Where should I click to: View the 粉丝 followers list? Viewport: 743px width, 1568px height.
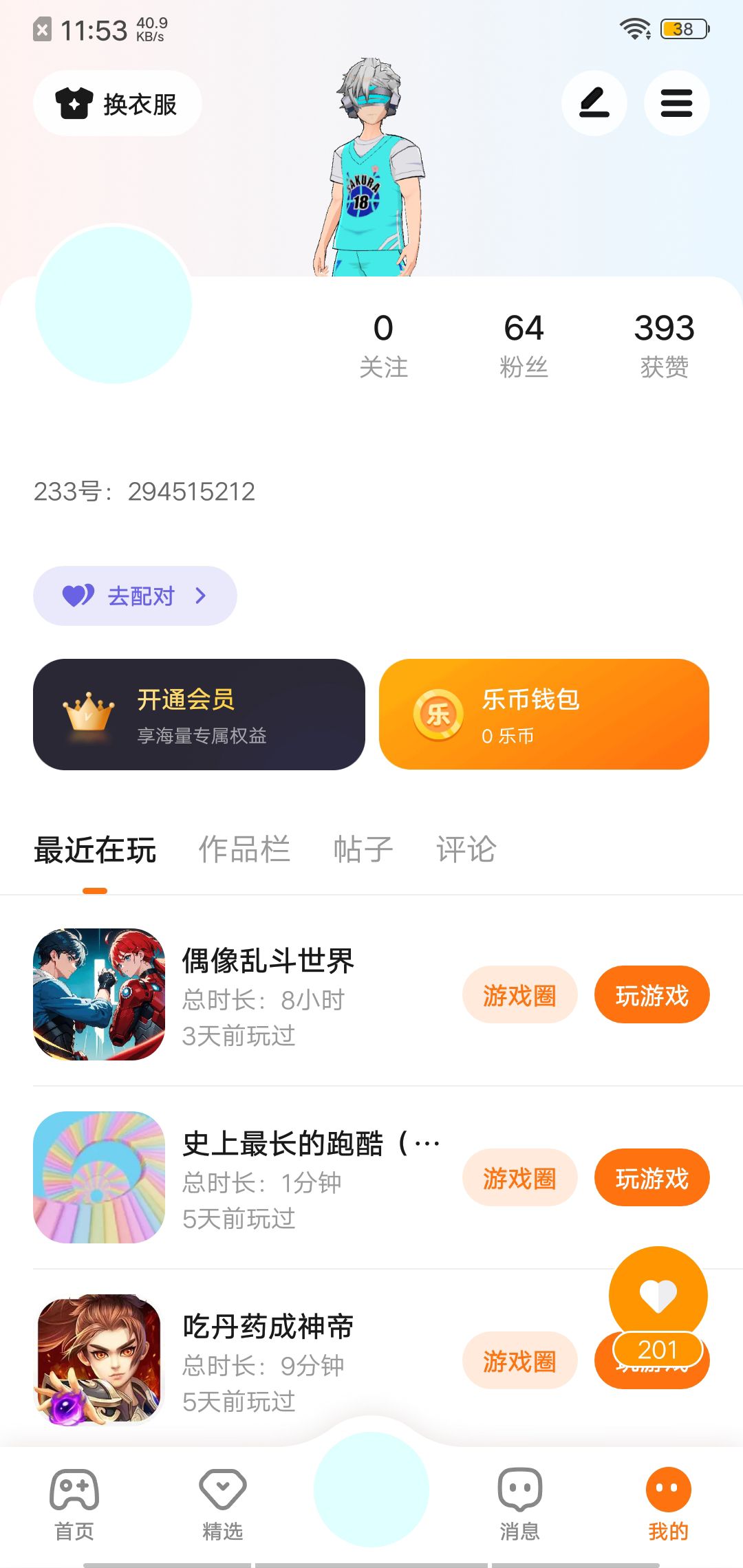pyautogui.click(x=524, y=345)
